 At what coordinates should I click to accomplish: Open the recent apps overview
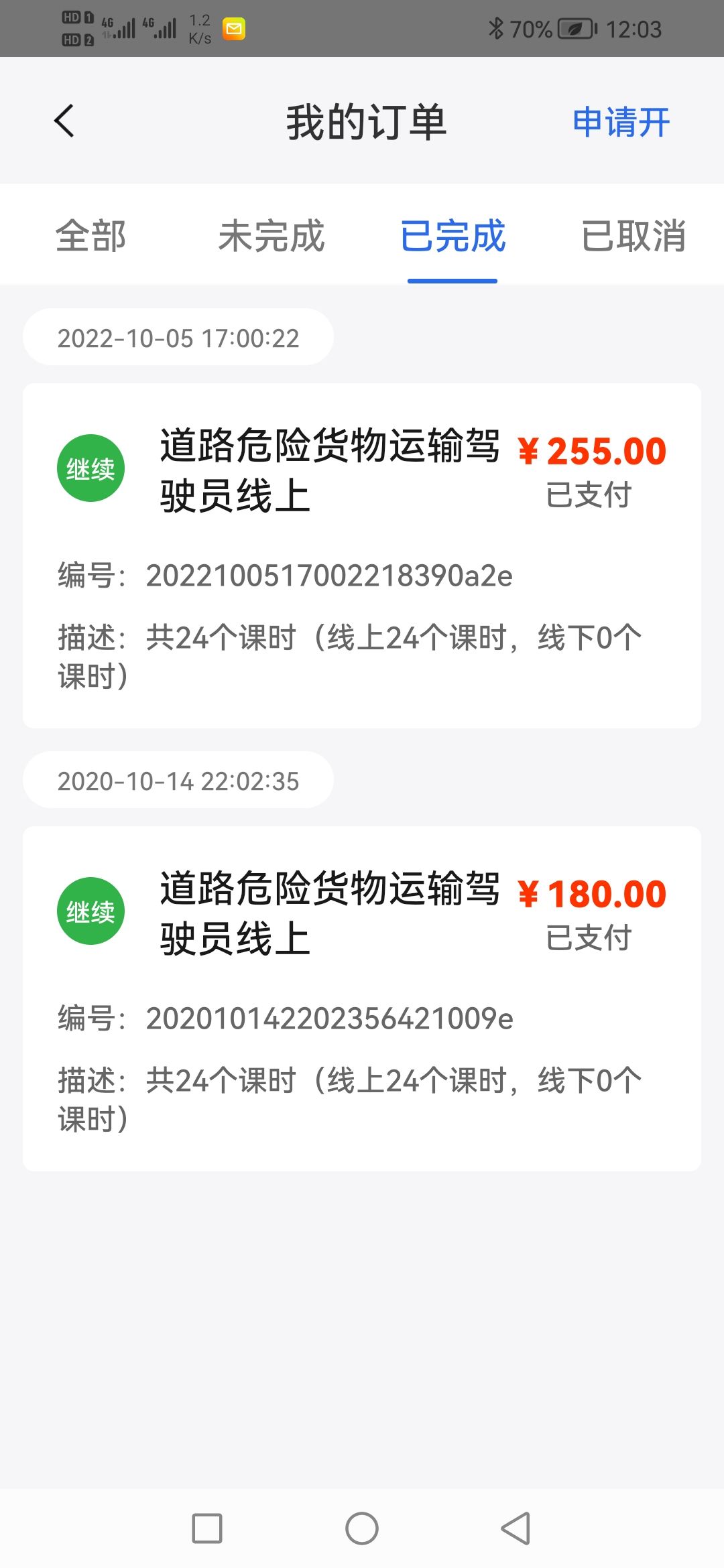tap(207, 1528)
